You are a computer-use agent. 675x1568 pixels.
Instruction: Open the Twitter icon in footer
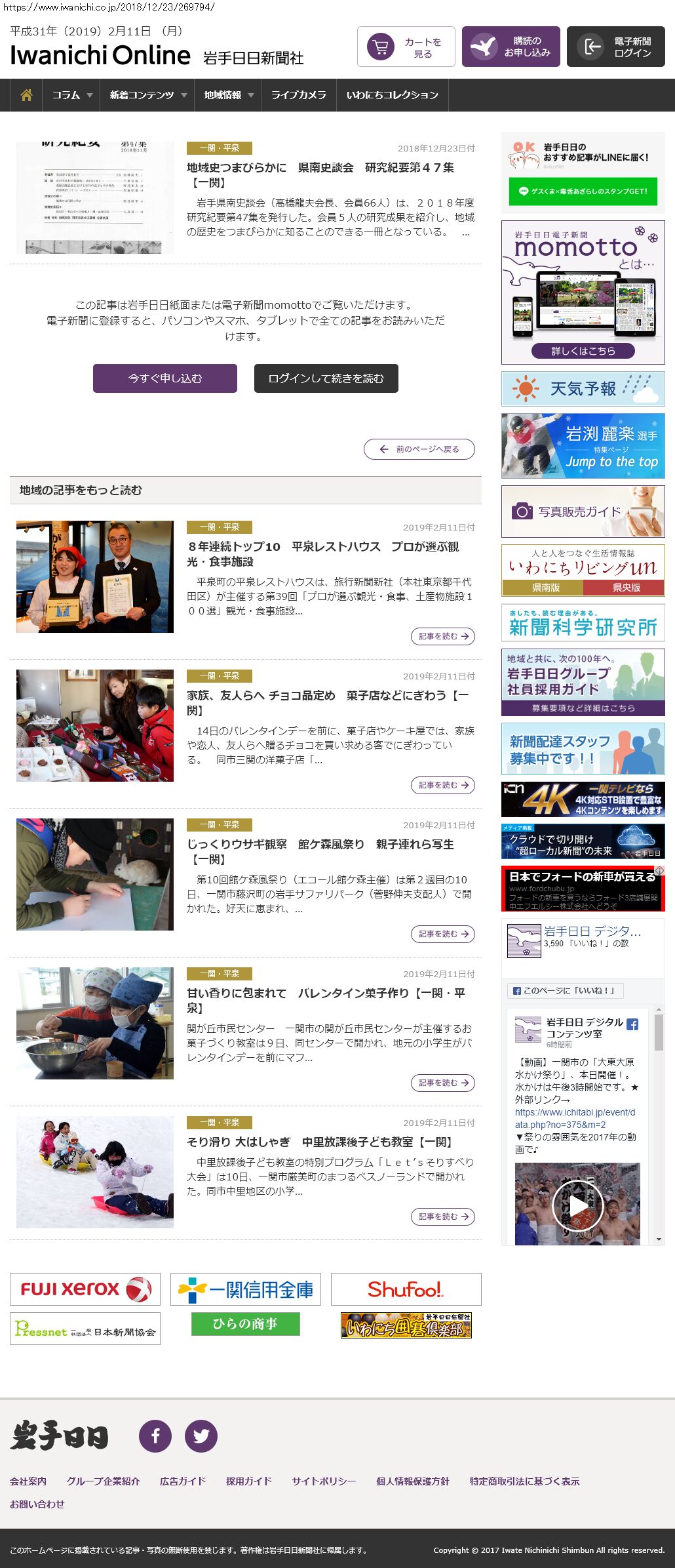201,1436
